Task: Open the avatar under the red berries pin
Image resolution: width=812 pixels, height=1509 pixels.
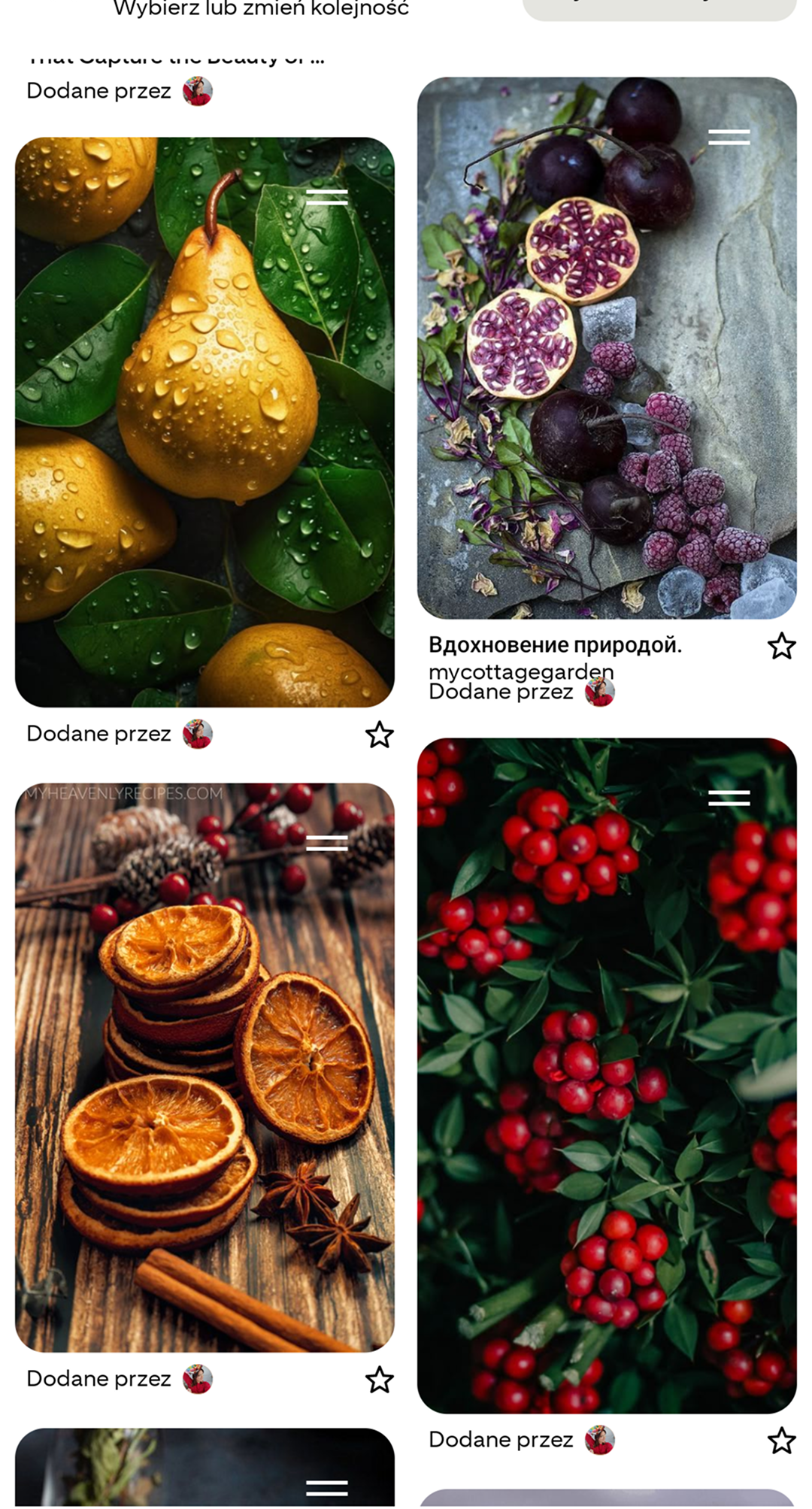Action: click(599, 1440)
